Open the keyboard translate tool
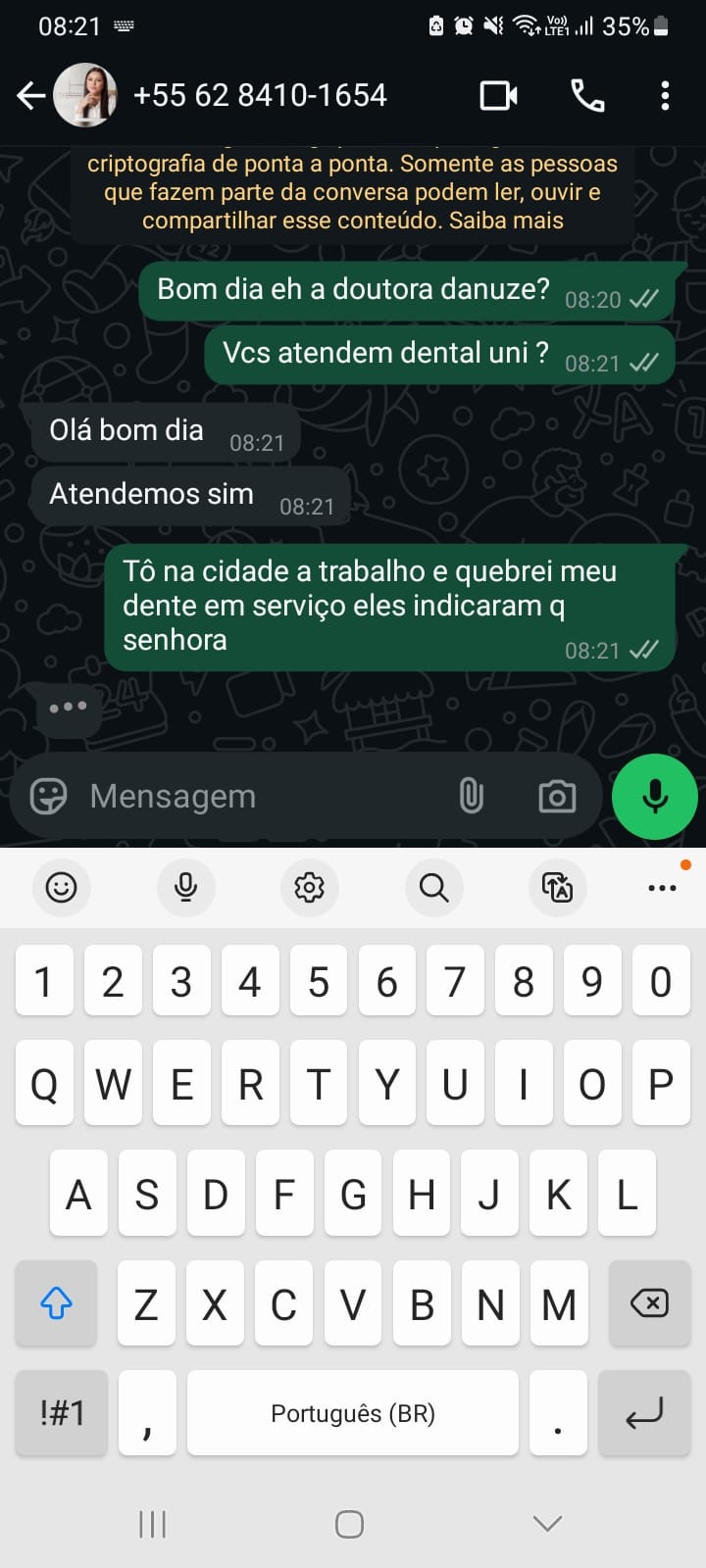The image size is (706, 1568). [x=557, y=888]
